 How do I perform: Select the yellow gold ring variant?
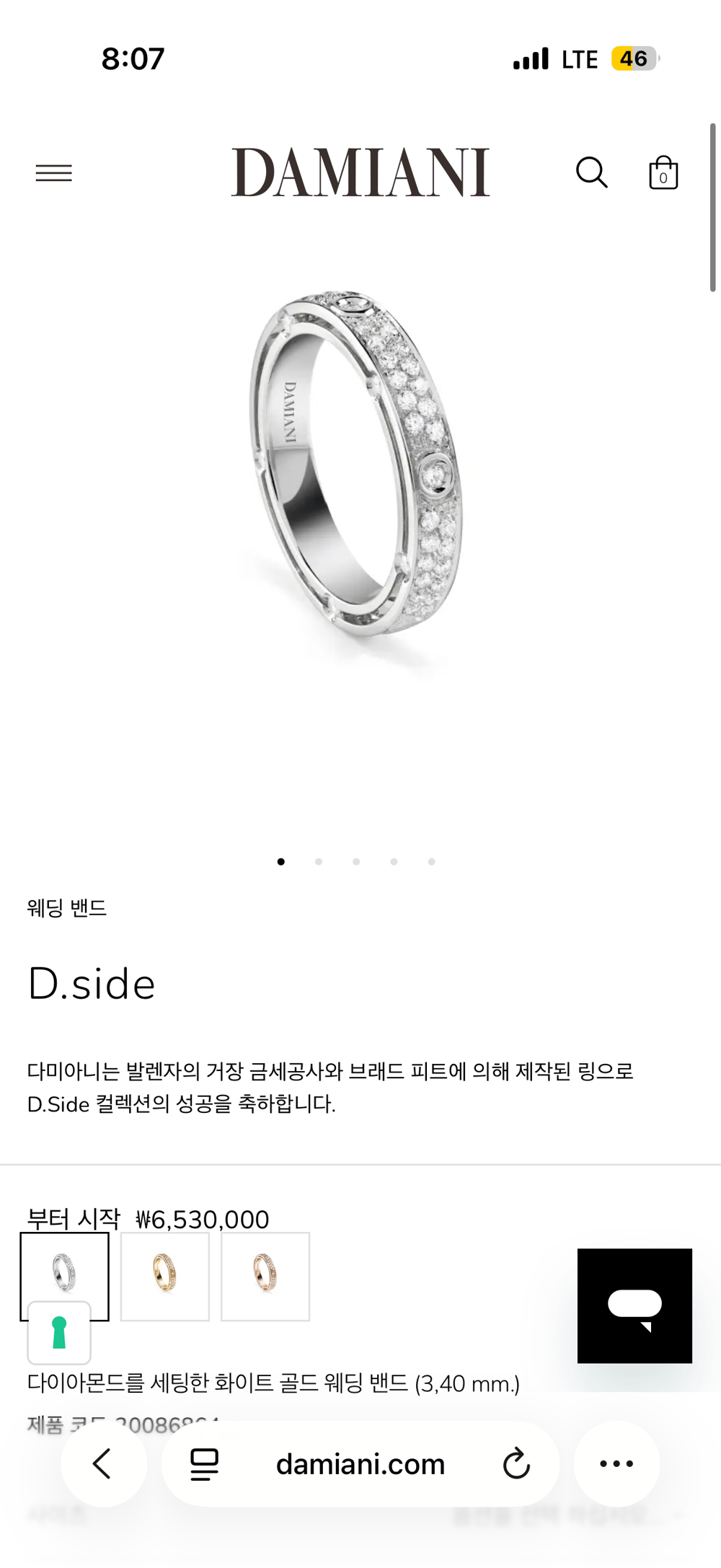(165, 1276)
